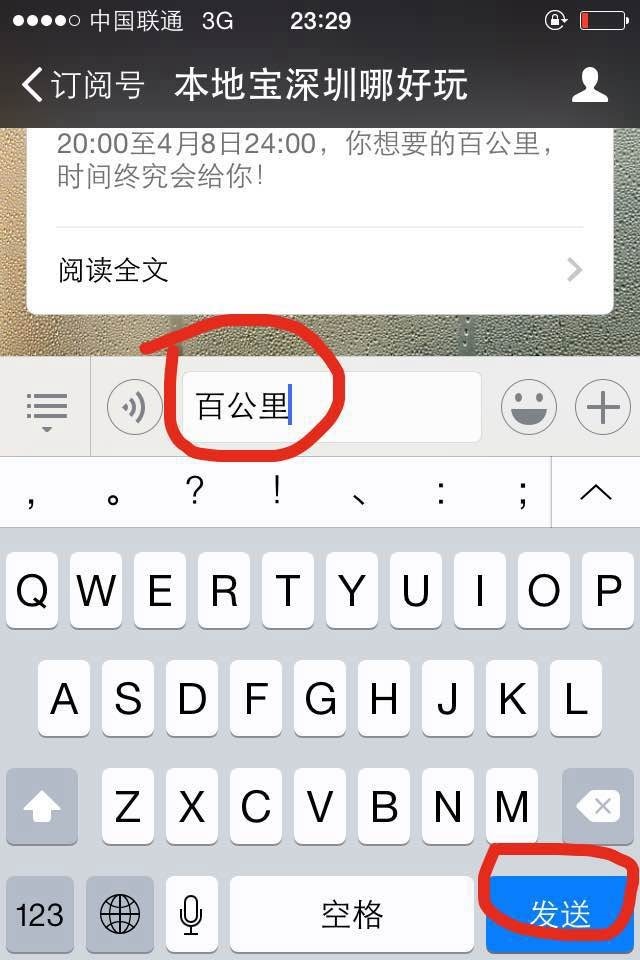The height and width of the screenshot is (960, 640).
Task: Tap the 空格 space key
Action: [x=352, y=914]
